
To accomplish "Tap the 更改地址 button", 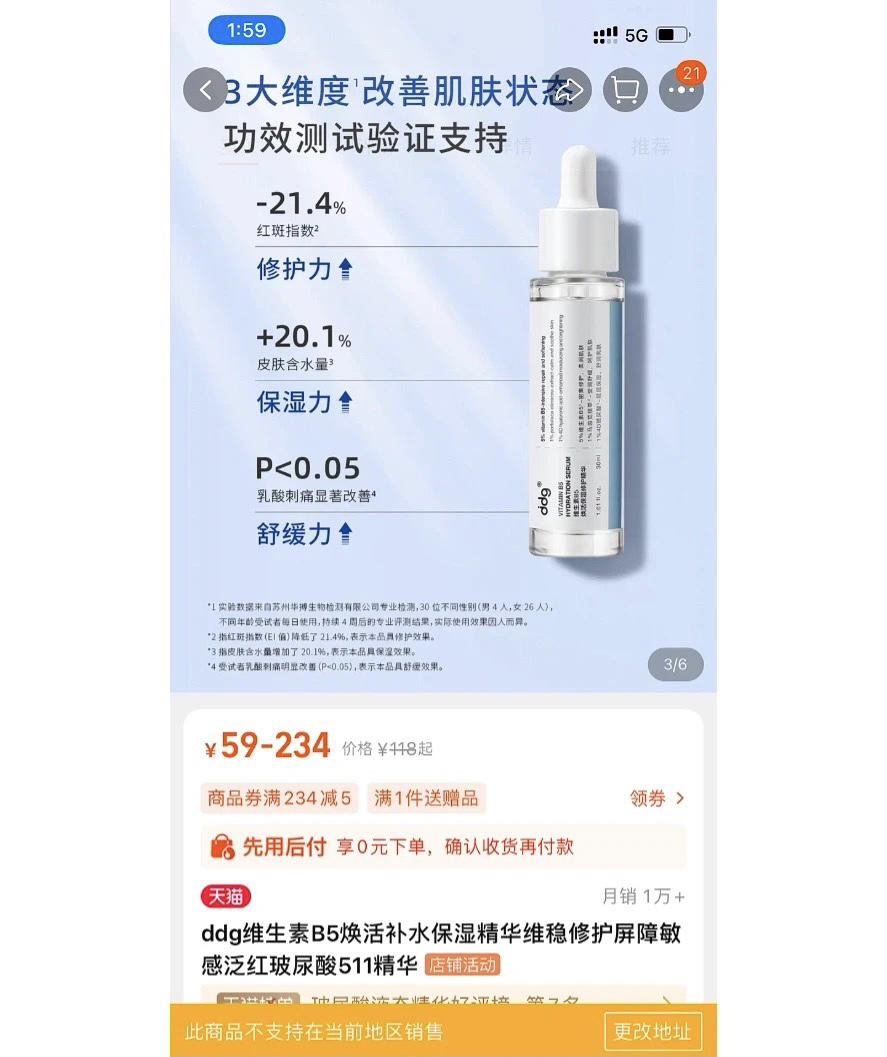I will point(653,1031).
